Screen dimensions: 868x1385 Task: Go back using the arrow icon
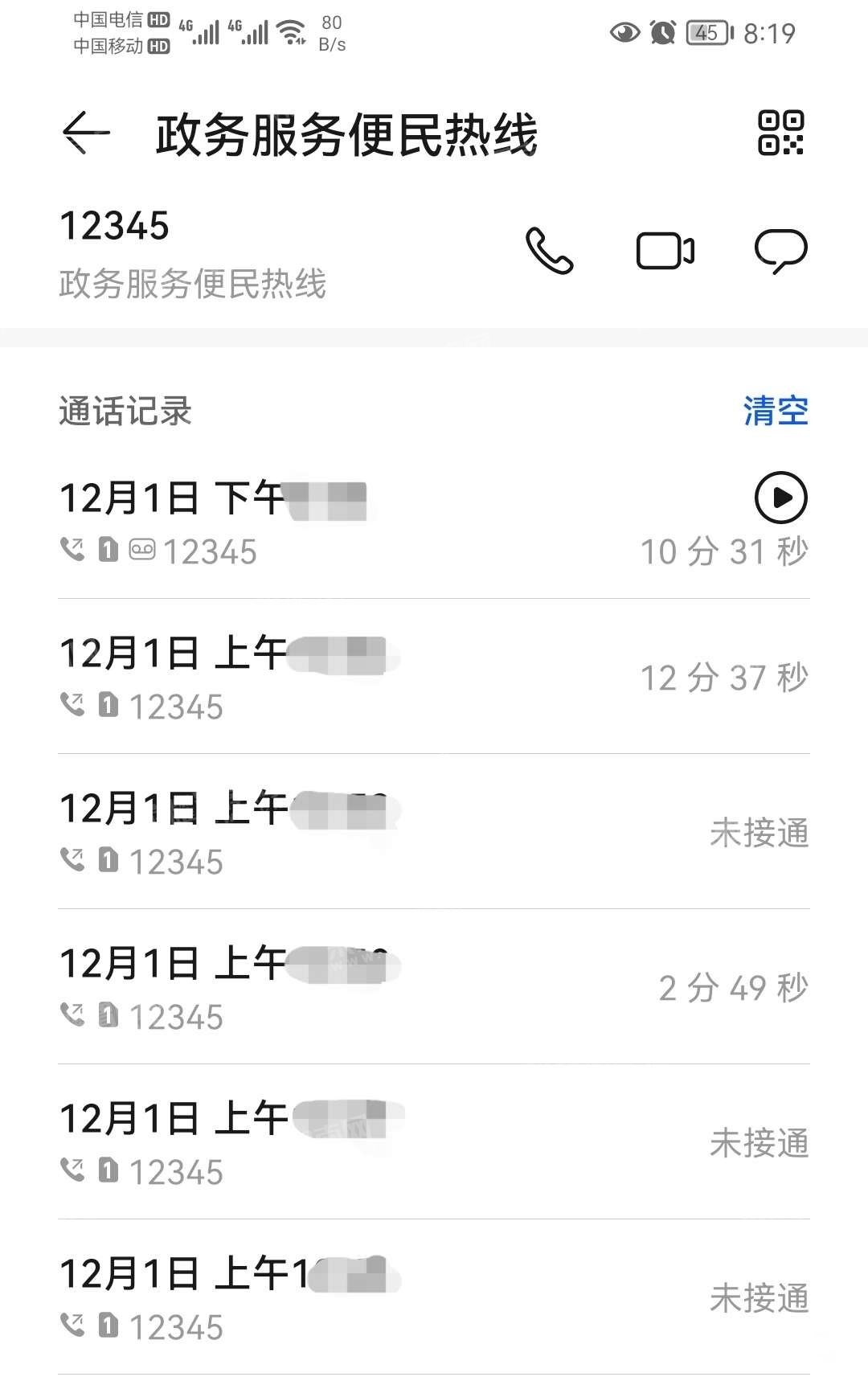coord(86,133)
